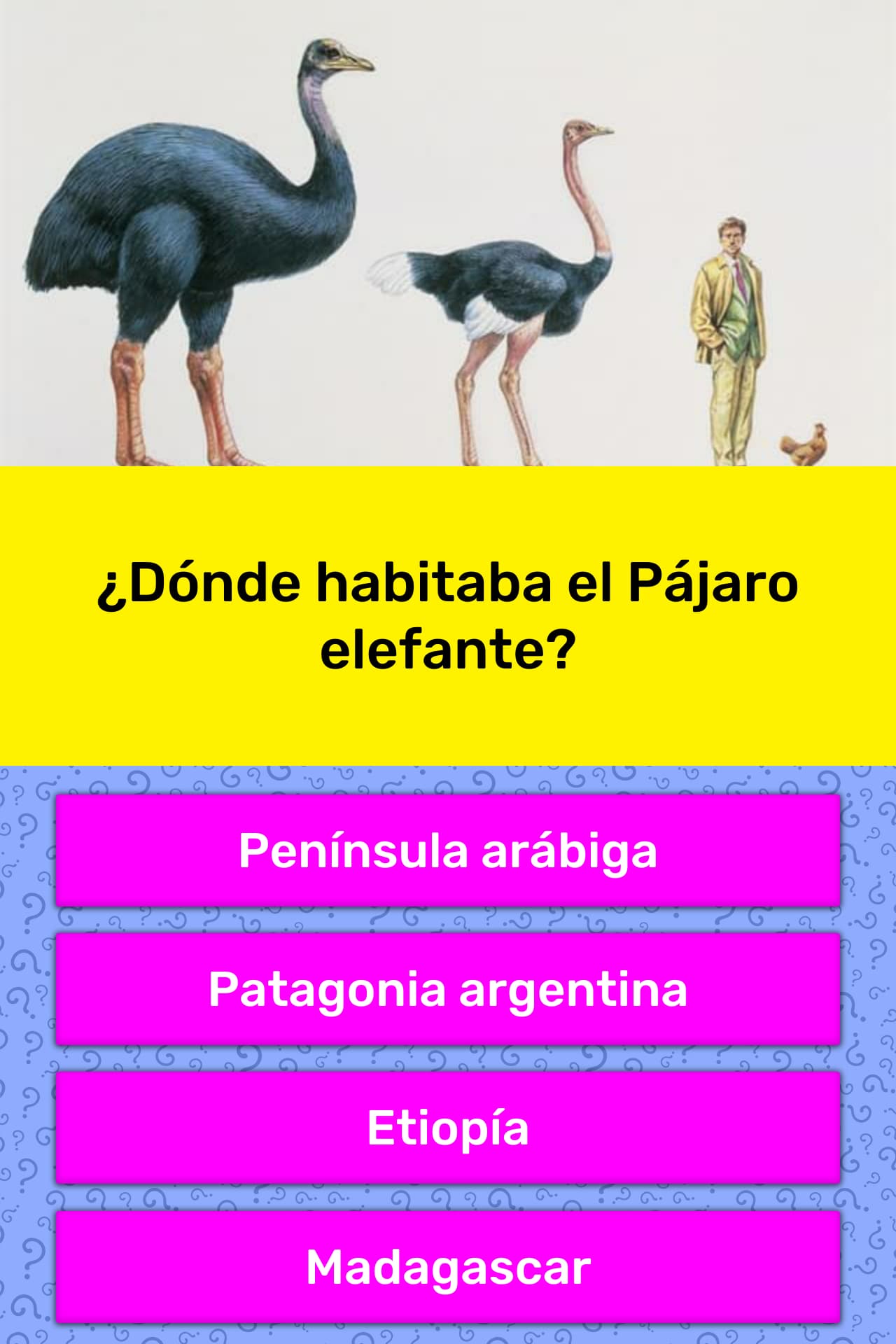Select the answer Península arábiga
This screenshot has height=1344, width=896.
(x=448, y=850)
